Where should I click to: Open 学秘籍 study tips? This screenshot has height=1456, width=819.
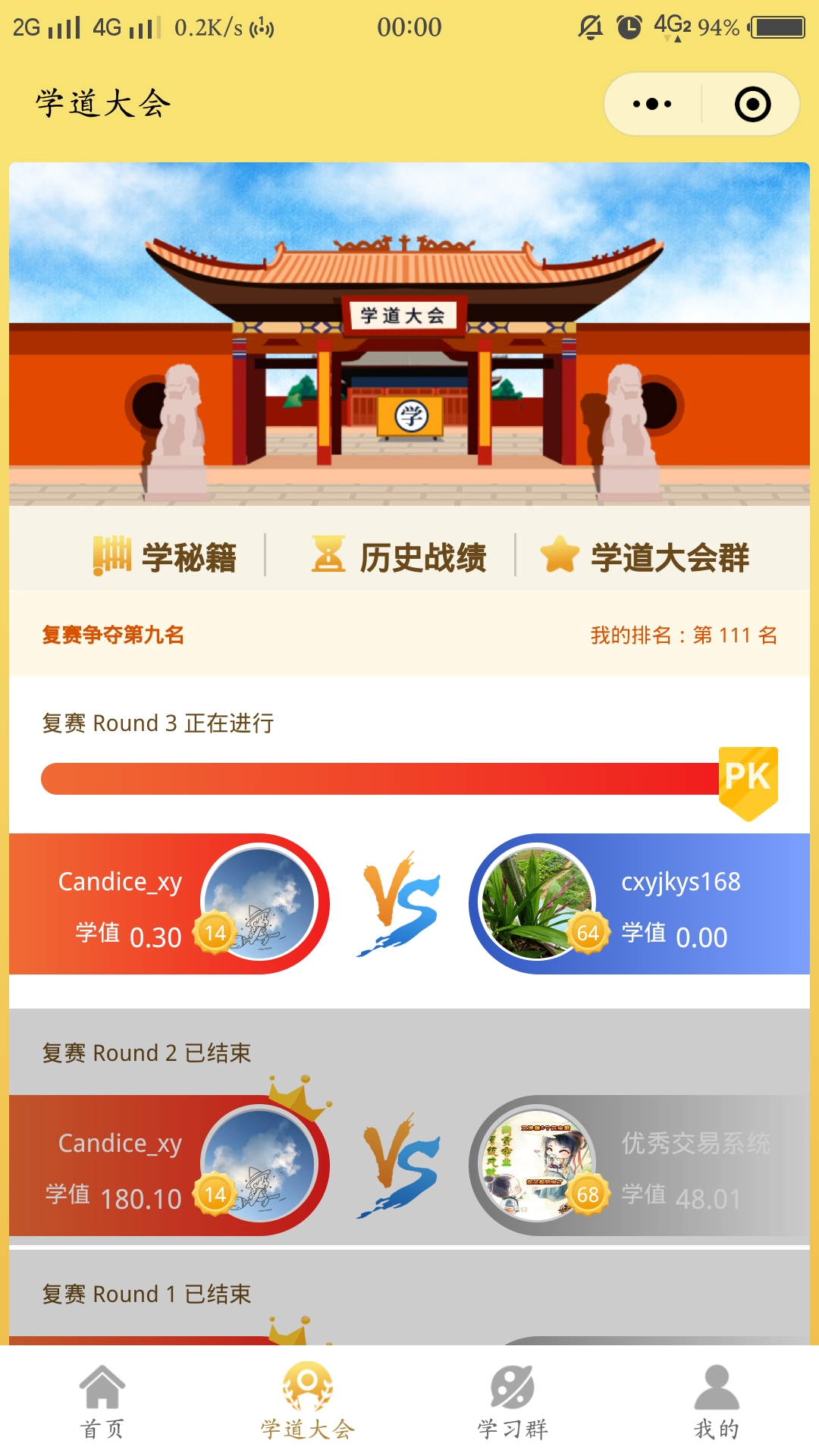tap(165, 557)
